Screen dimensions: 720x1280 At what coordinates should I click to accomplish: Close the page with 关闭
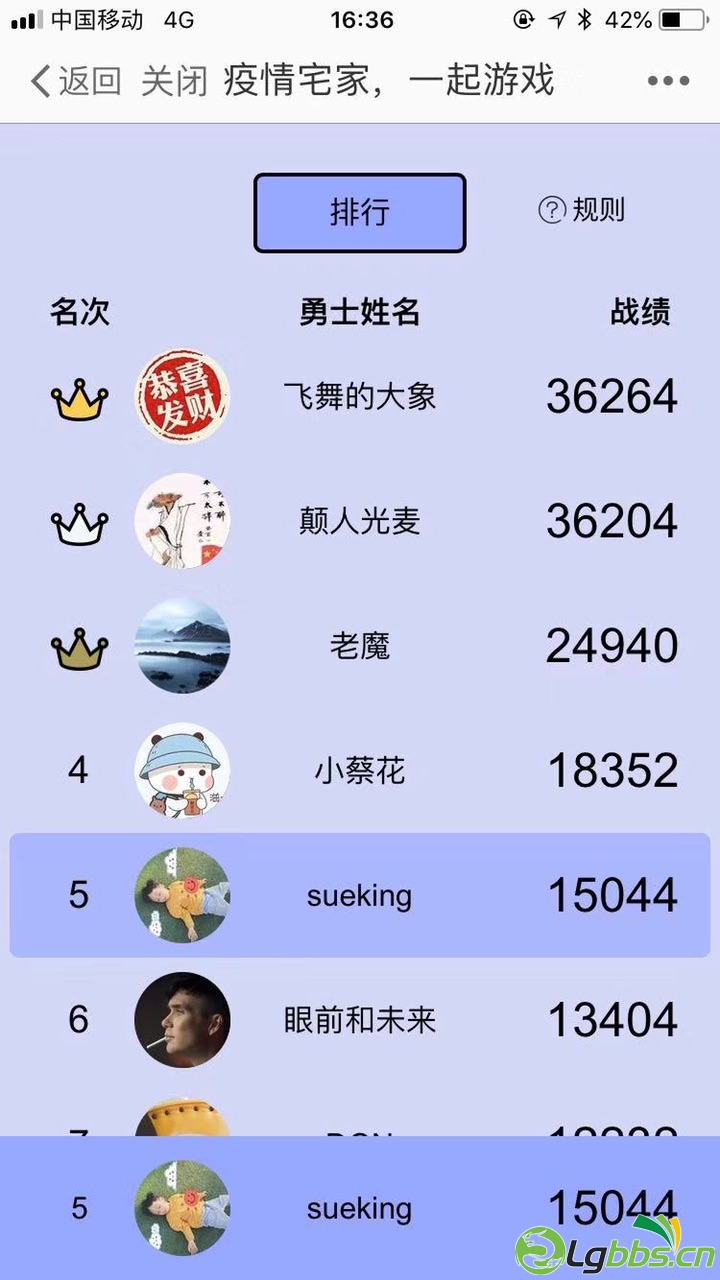click(174, 81)
